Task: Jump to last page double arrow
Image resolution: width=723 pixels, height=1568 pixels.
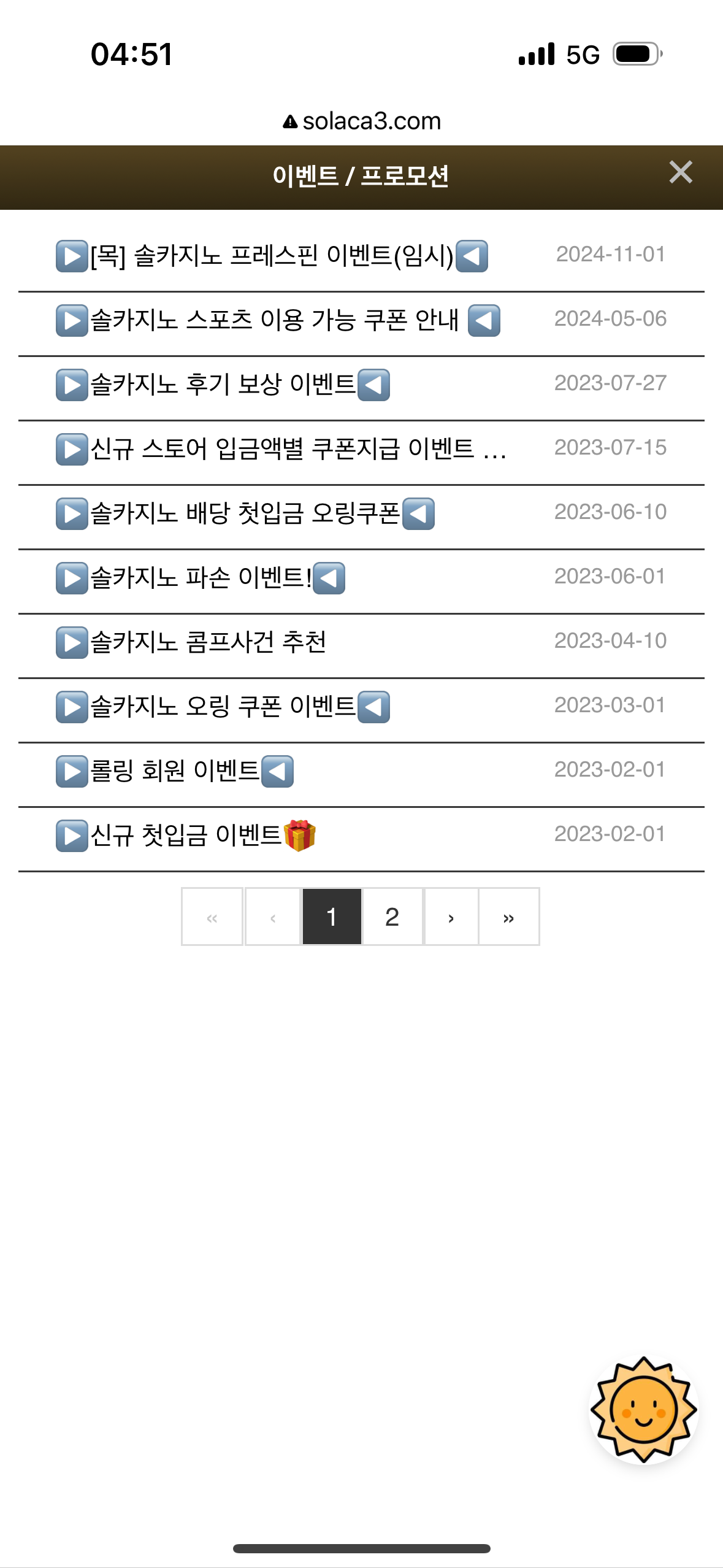Action: 508,917
